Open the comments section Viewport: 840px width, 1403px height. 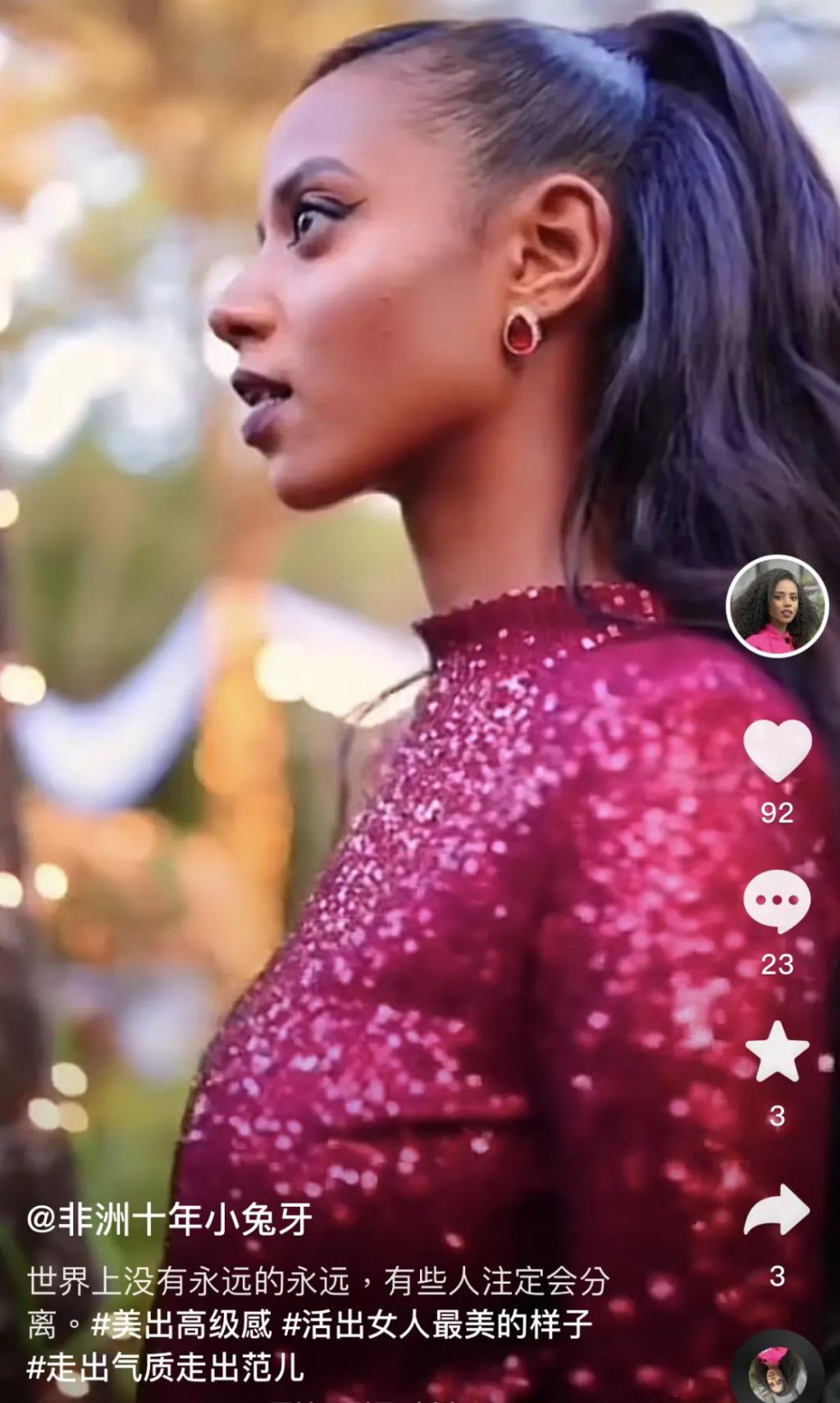(777, 901)
